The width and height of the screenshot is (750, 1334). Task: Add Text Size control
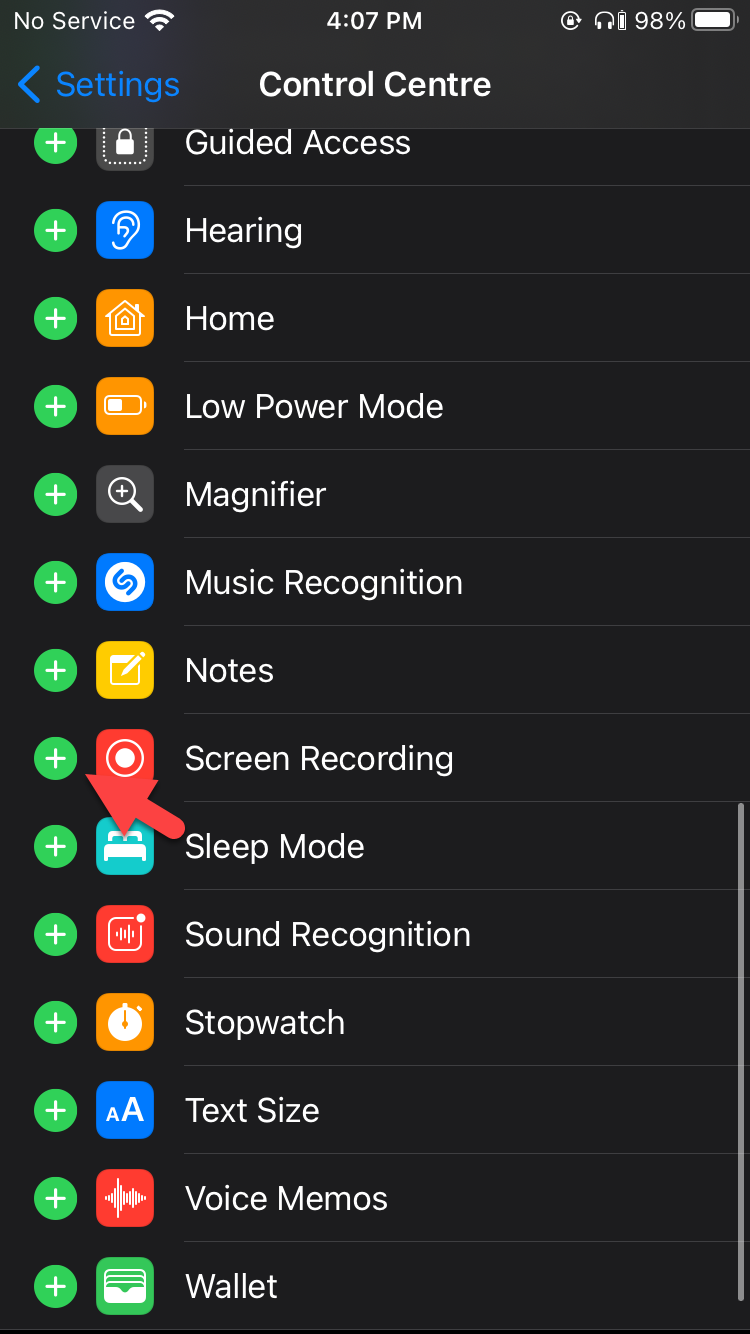tap(56, 1111)
